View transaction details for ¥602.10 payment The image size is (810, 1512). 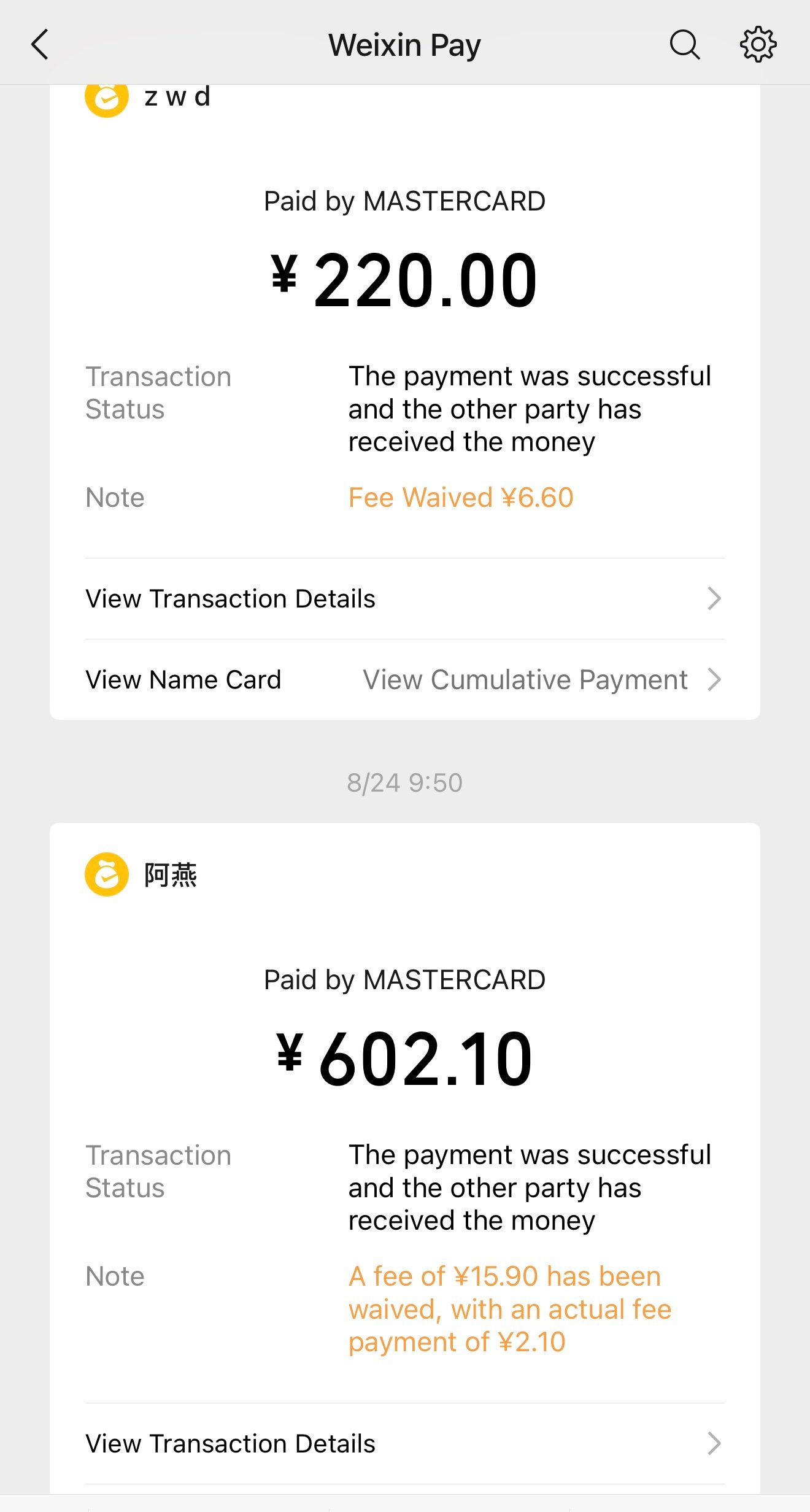[x=404, y=1444]
